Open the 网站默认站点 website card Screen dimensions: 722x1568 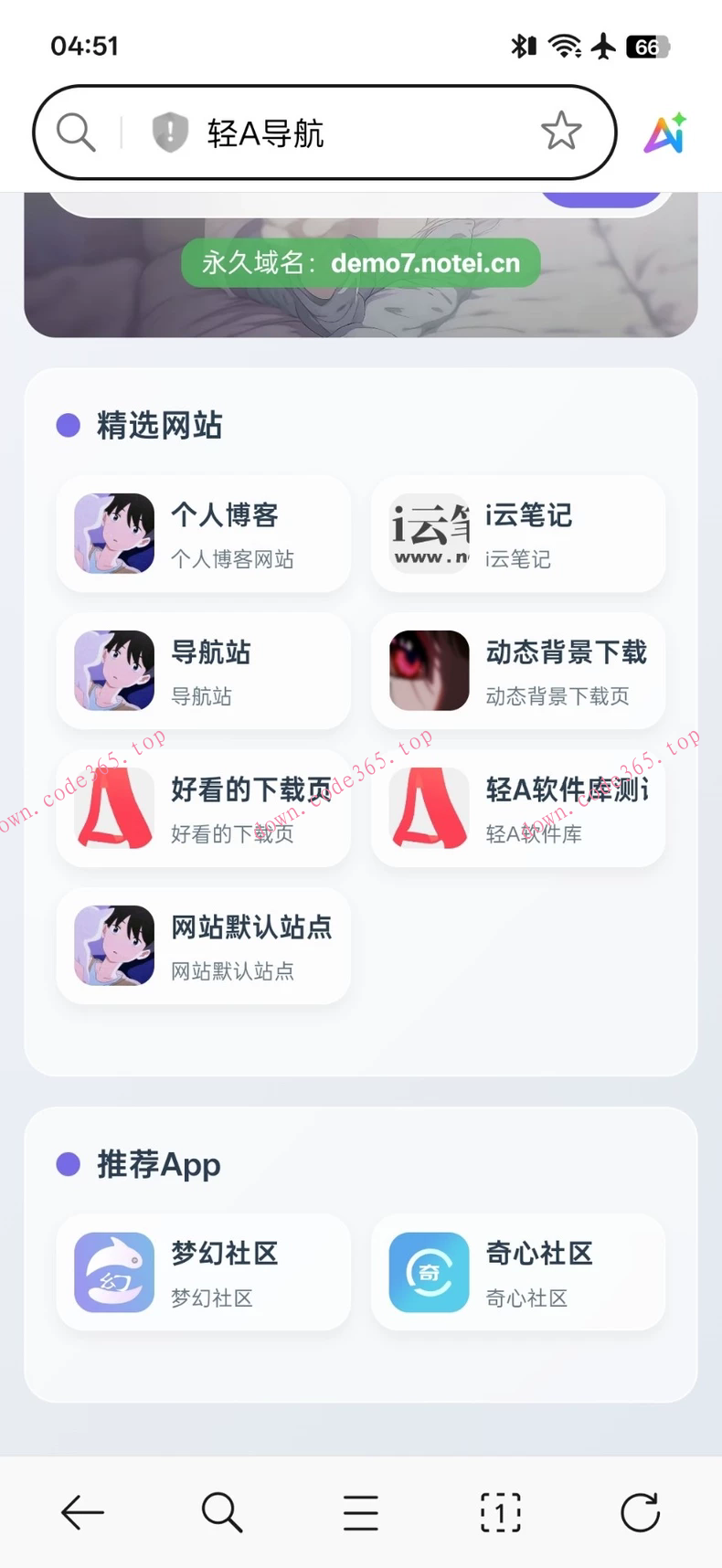coord(203,946)
